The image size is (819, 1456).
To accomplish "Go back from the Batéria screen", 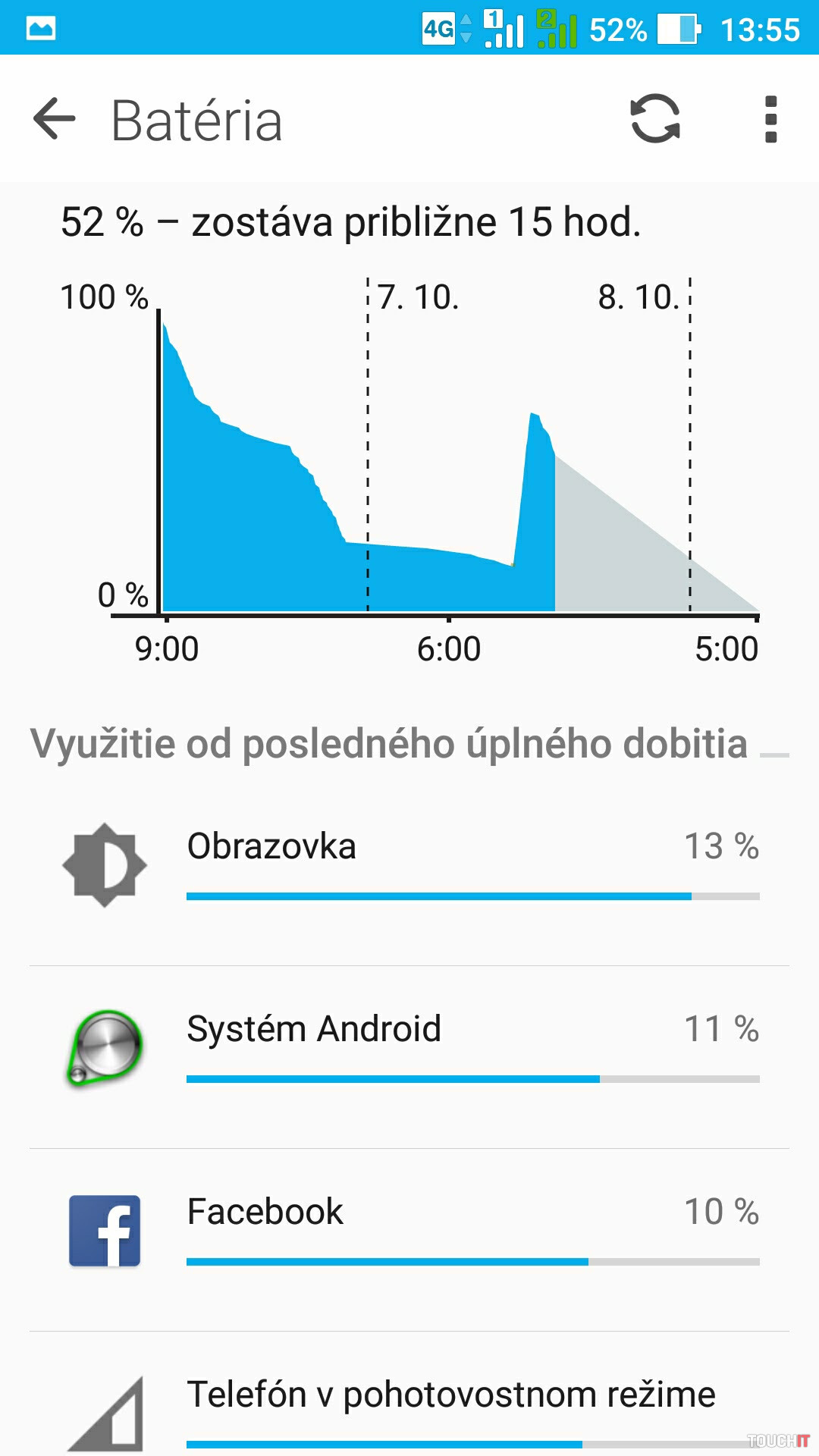I will click(55, 119).
